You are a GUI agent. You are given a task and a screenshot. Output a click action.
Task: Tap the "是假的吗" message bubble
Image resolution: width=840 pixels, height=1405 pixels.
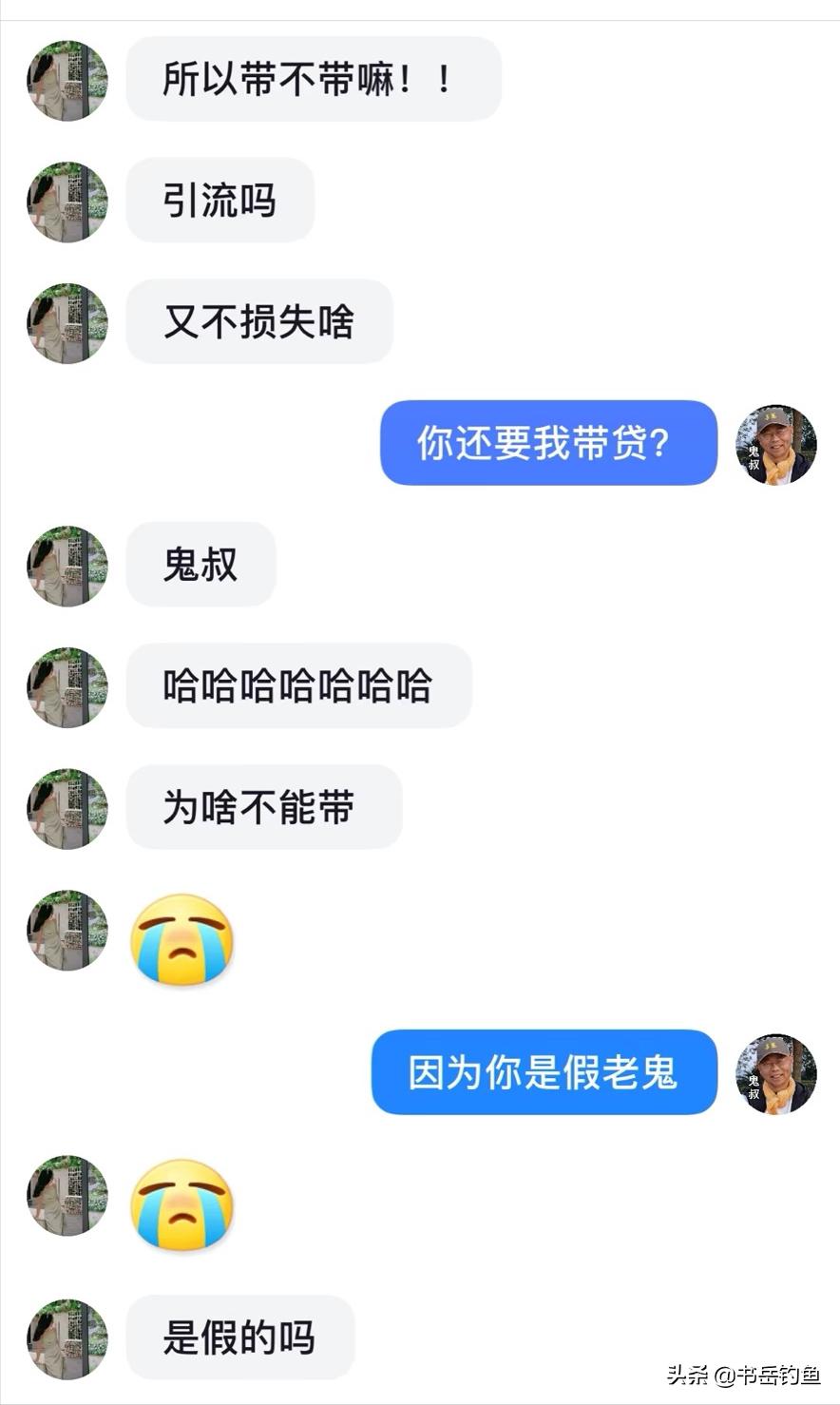click(x=239, y=1338)
